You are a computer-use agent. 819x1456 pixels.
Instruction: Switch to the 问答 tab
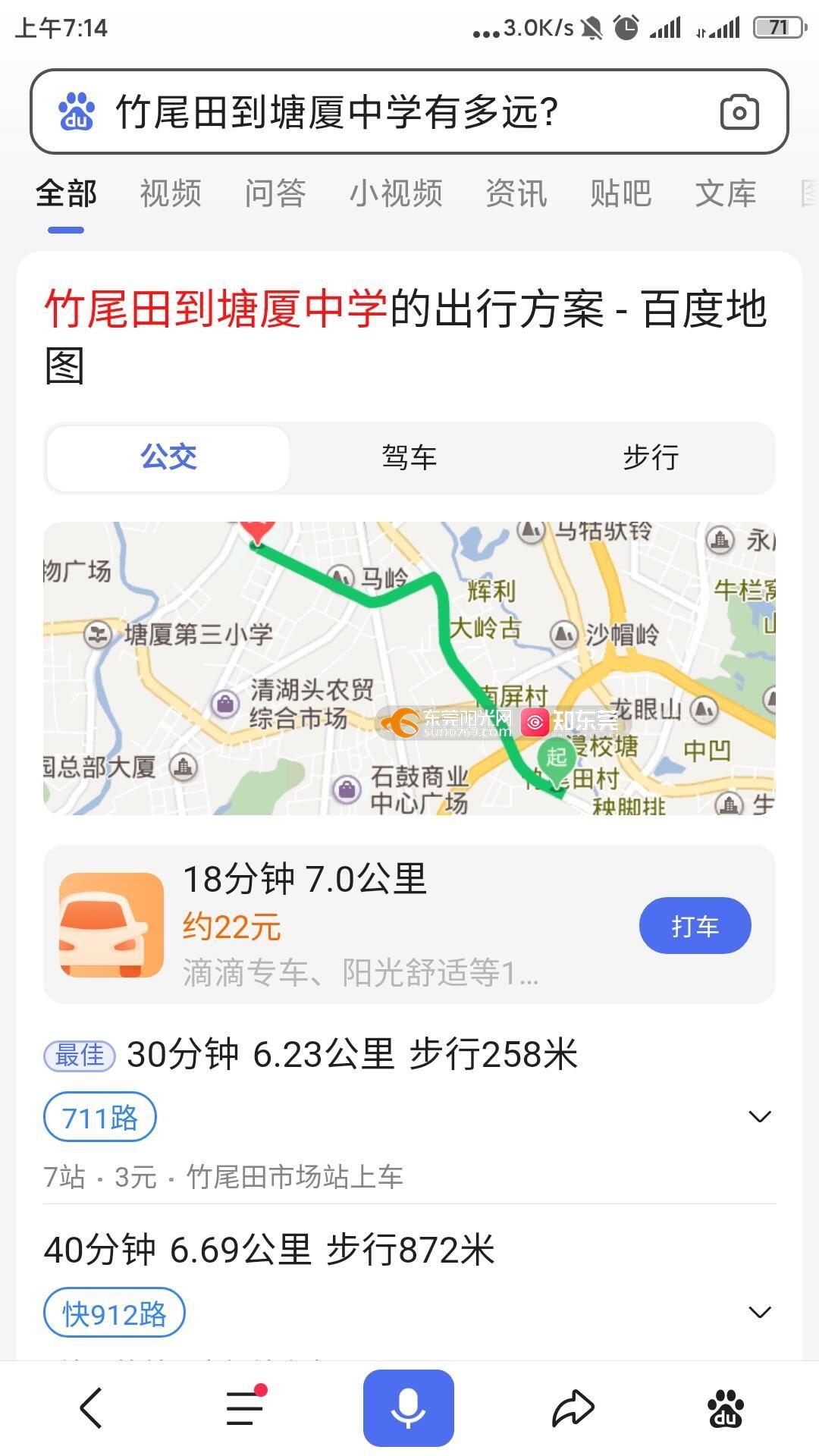point(275,193)
